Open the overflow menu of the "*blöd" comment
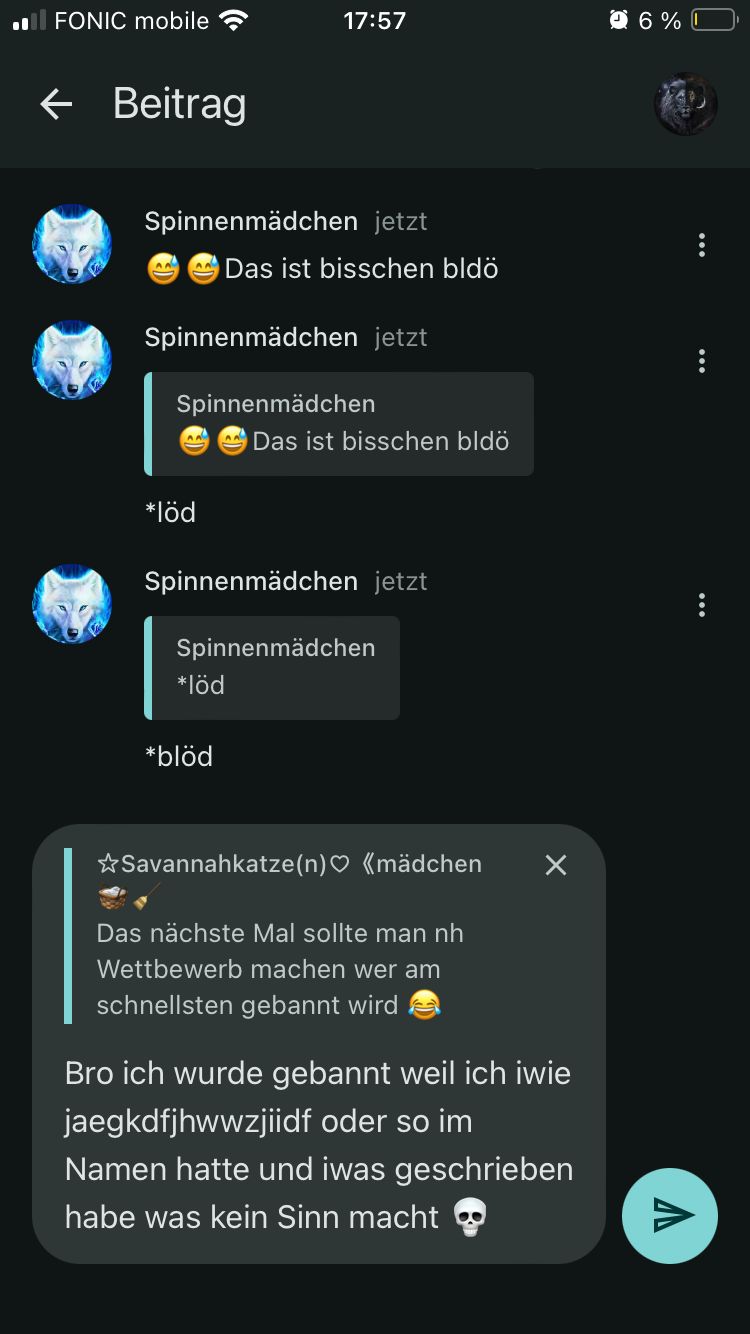This screenshot has width=750, height=1334. pyautogui.click(x=702, y=605)
